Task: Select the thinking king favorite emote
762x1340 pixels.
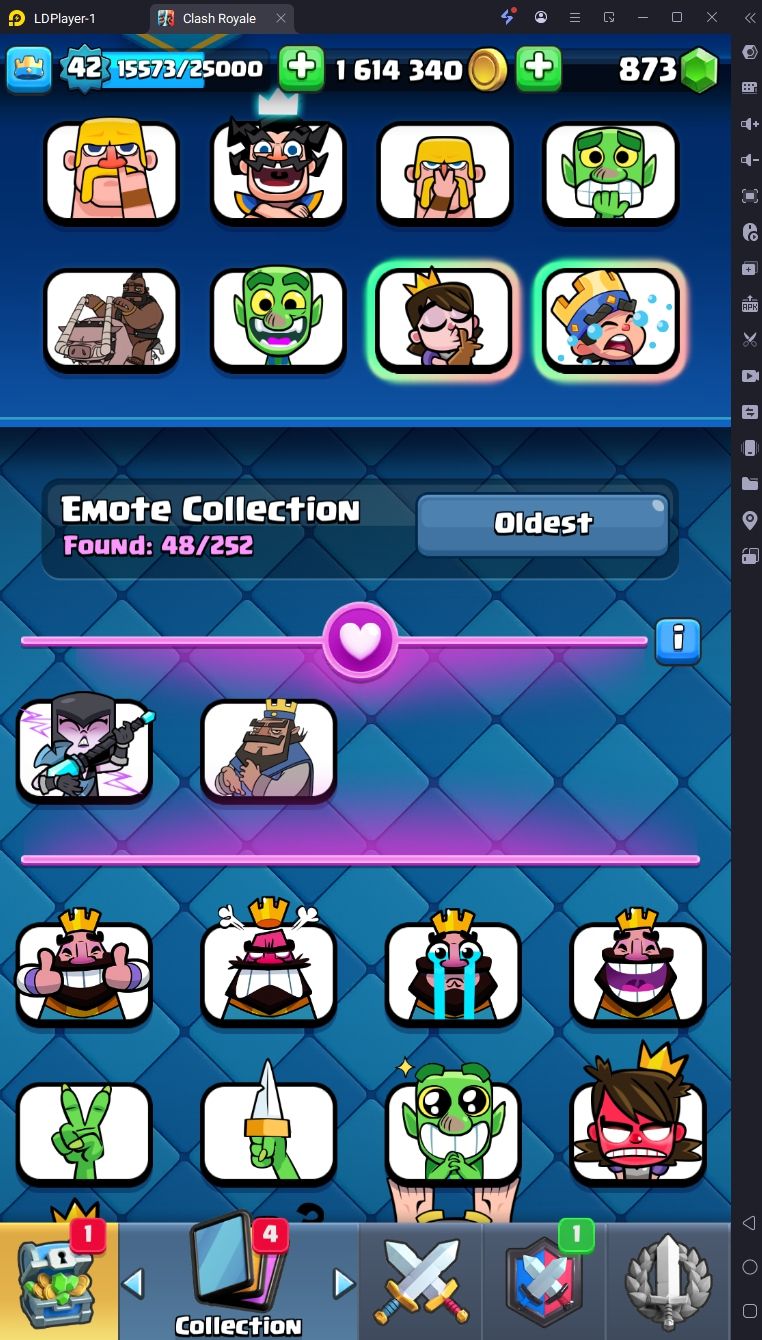Action: (x=268, y=750)
